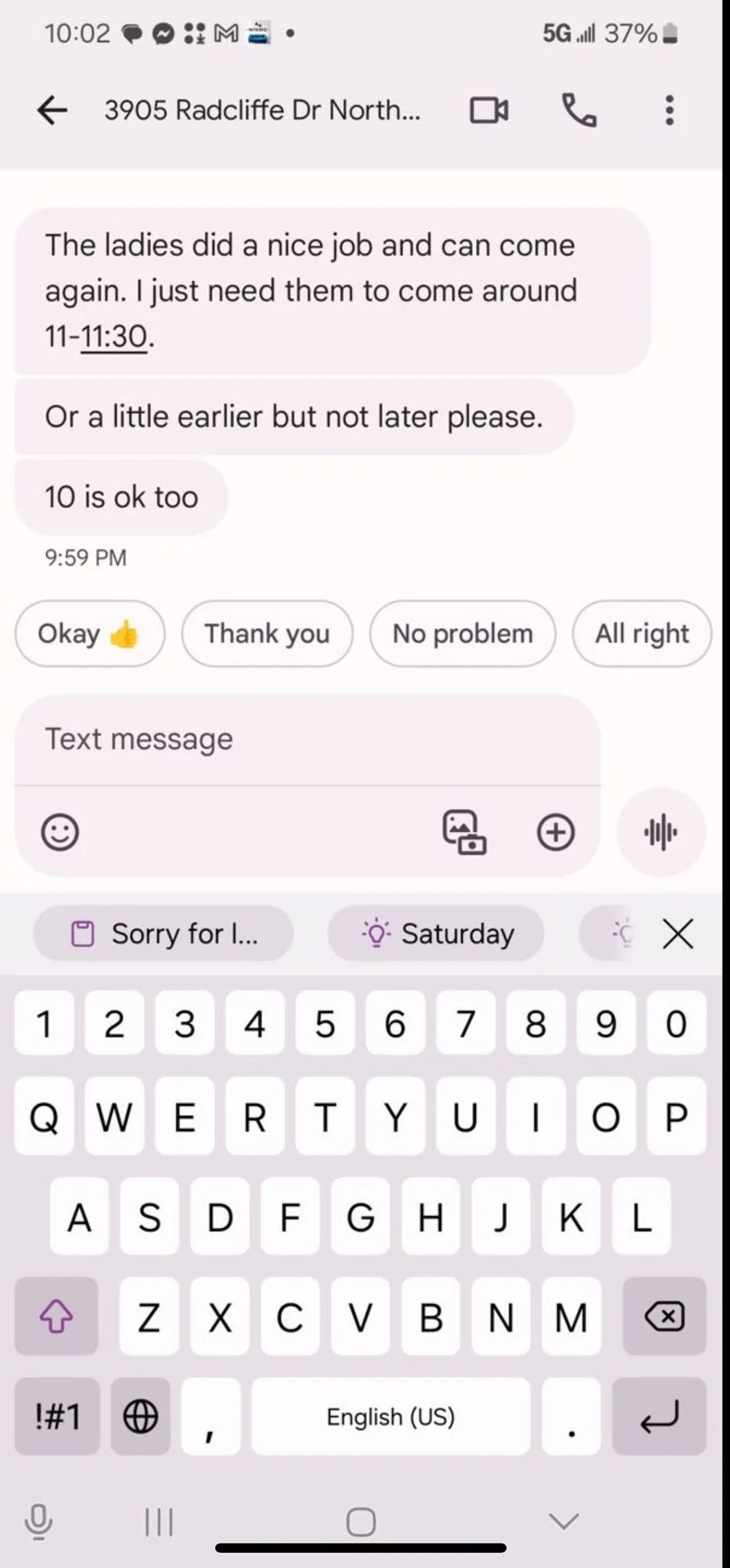Paste the Sorry for l... clipboard suggestion
Image resolution: width=730 pixels, height=1568 pixels.
[x=163, y=933]
